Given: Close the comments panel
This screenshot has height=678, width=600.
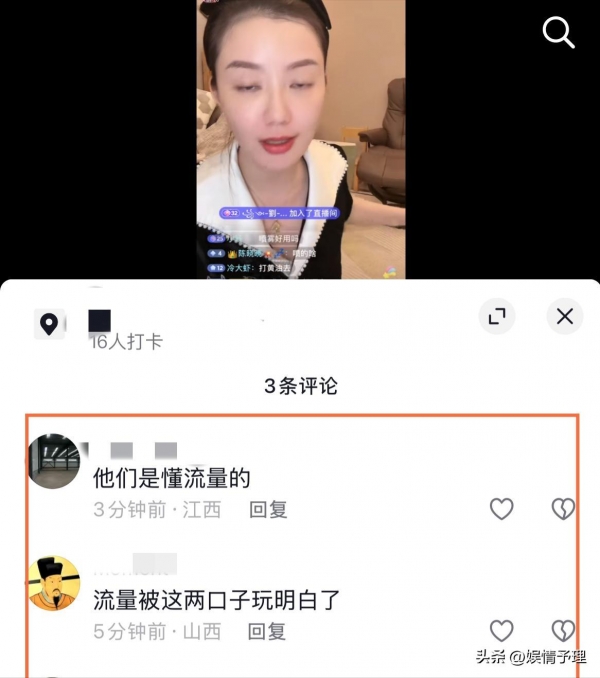Looking at the screenshot, I should point(564,317).
